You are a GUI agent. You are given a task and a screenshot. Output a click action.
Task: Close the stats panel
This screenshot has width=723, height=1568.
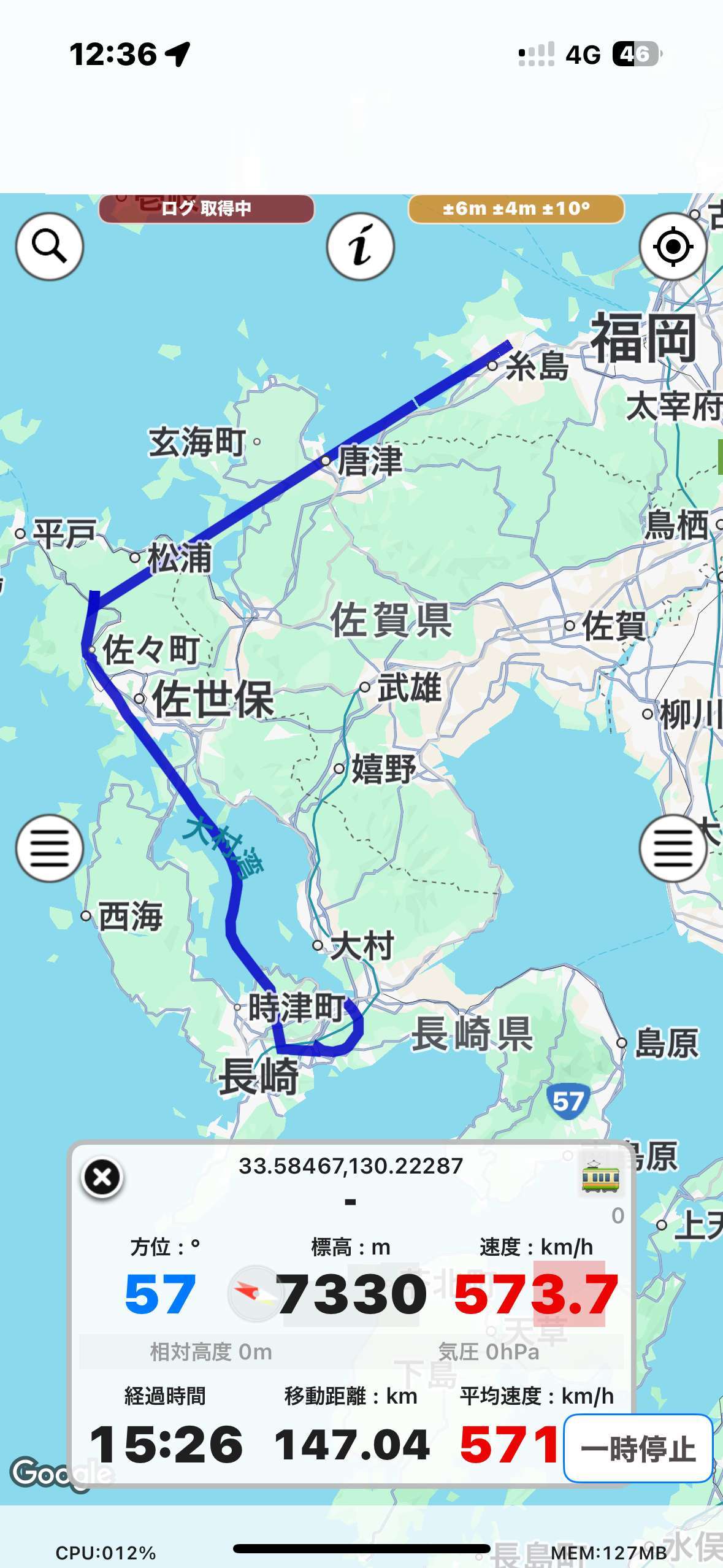point(102,1177)
